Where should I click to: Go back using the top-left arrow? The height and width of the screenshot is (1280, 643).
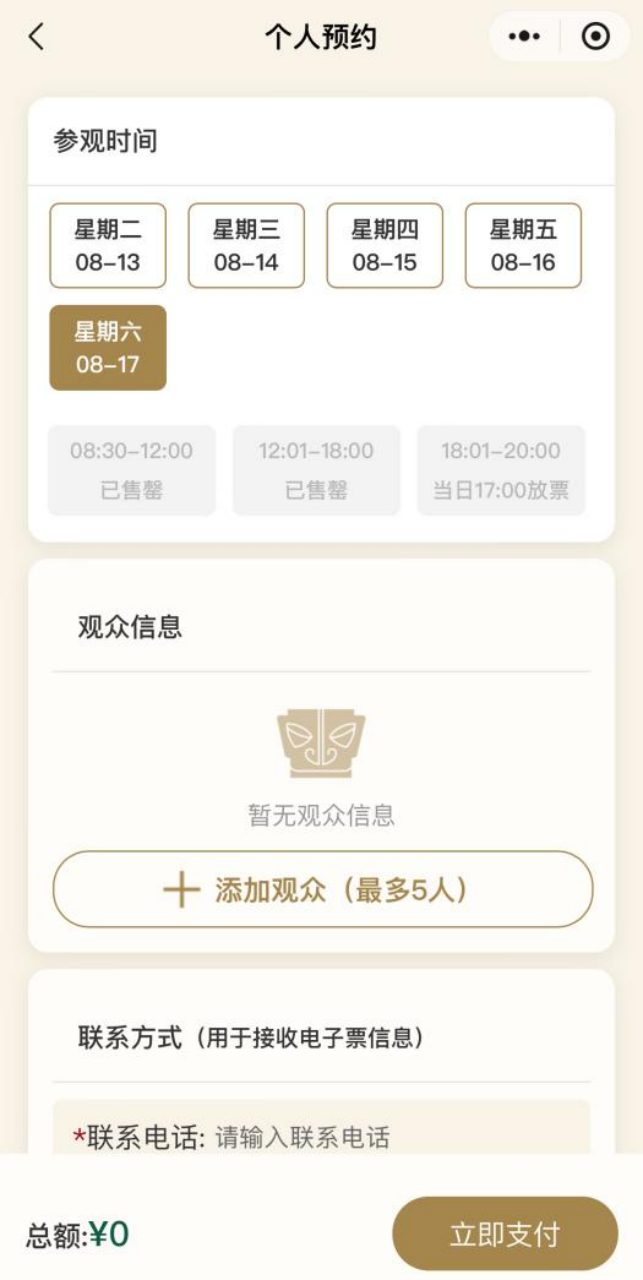click(36, 38)
